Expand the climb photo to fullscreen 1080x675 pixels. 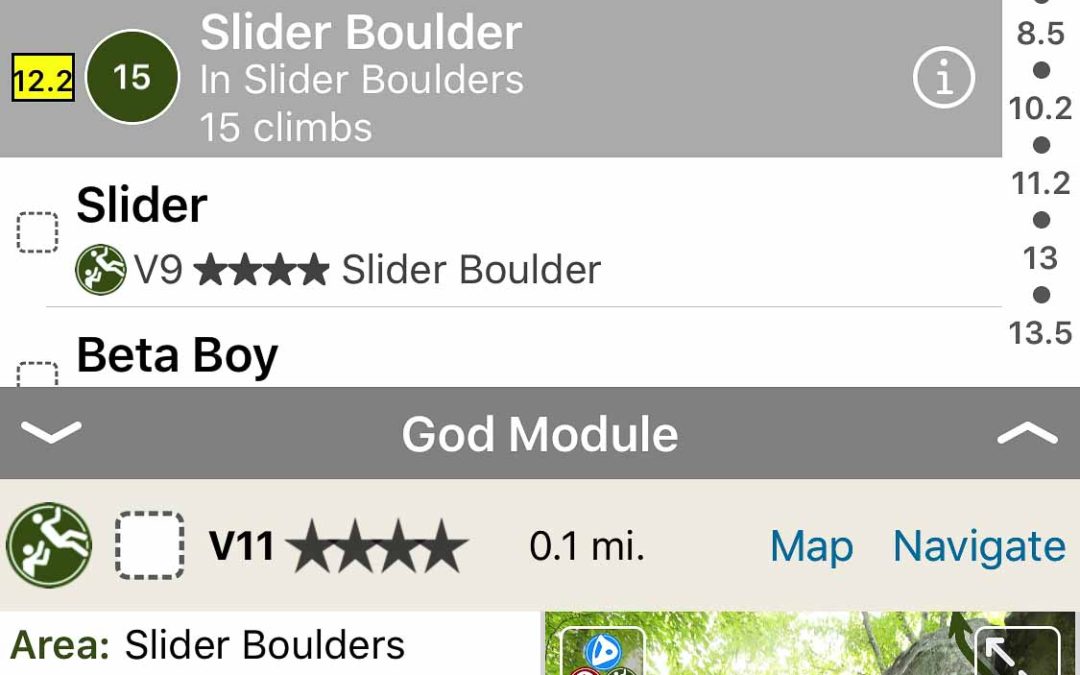tap(1016, 651)
